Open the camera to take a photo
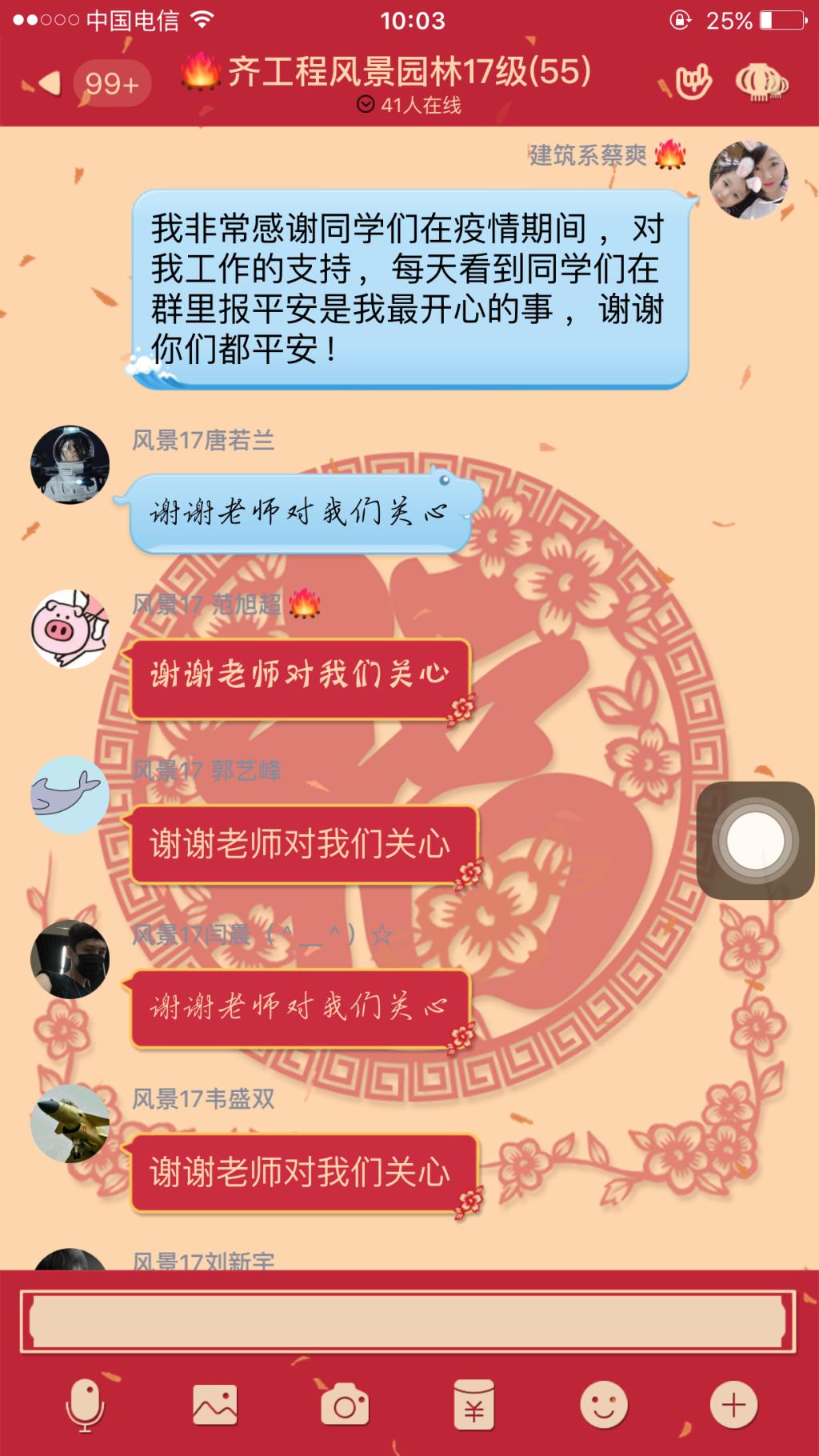Viewport: 819px width, 1456px height. [345, 1406]
